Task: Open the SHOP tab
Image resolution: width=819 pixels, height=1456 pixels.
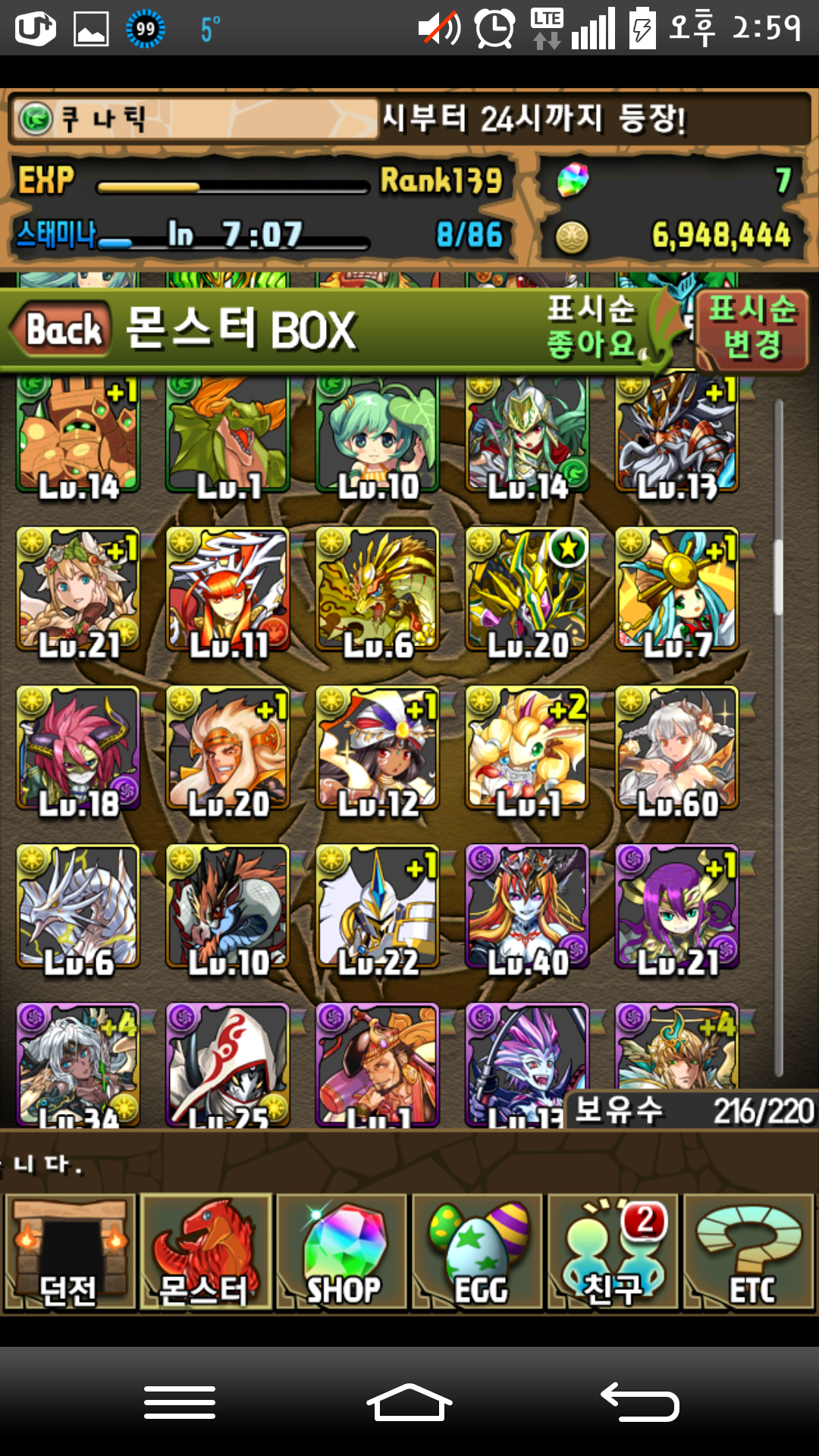Action: (342, 1253)
